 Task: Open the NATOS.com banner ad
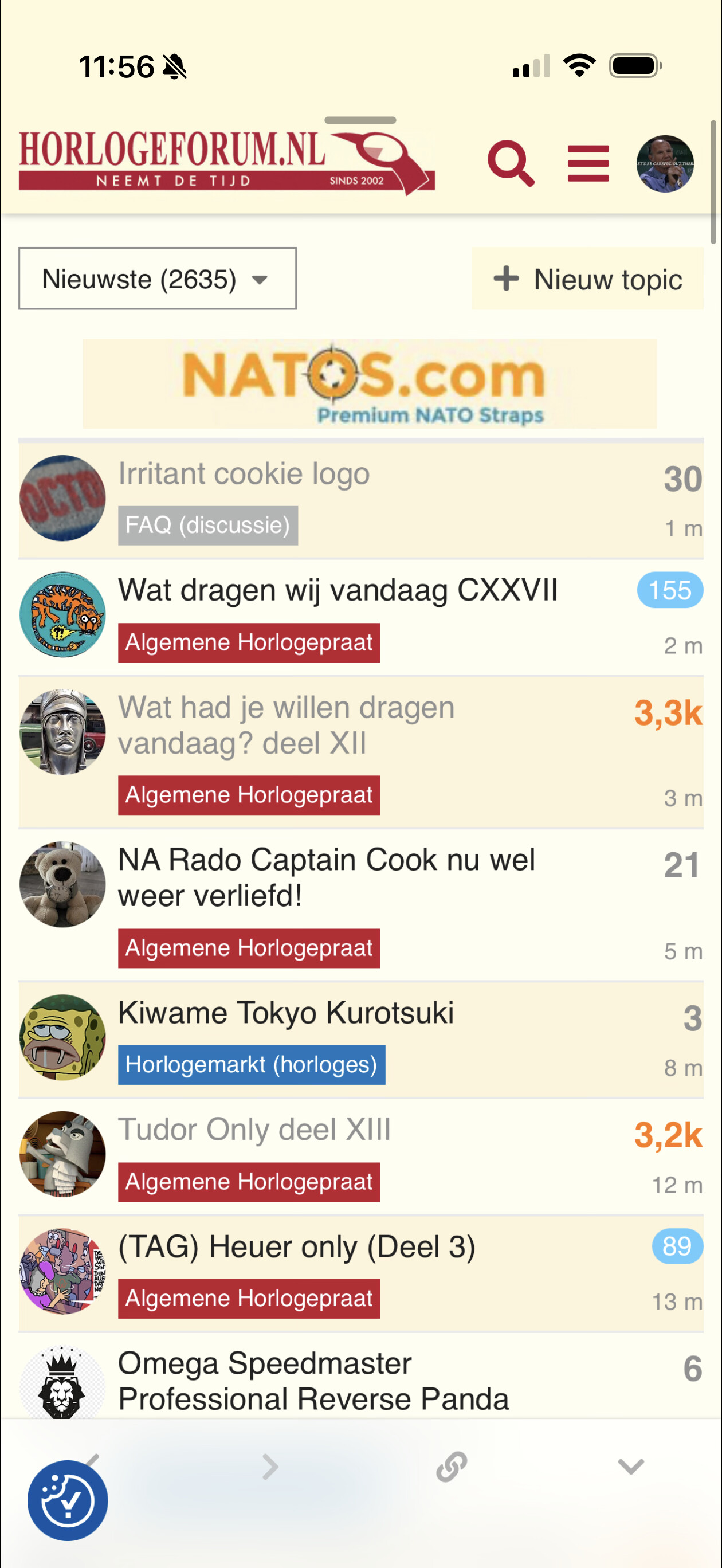click(x=370, y=383)
